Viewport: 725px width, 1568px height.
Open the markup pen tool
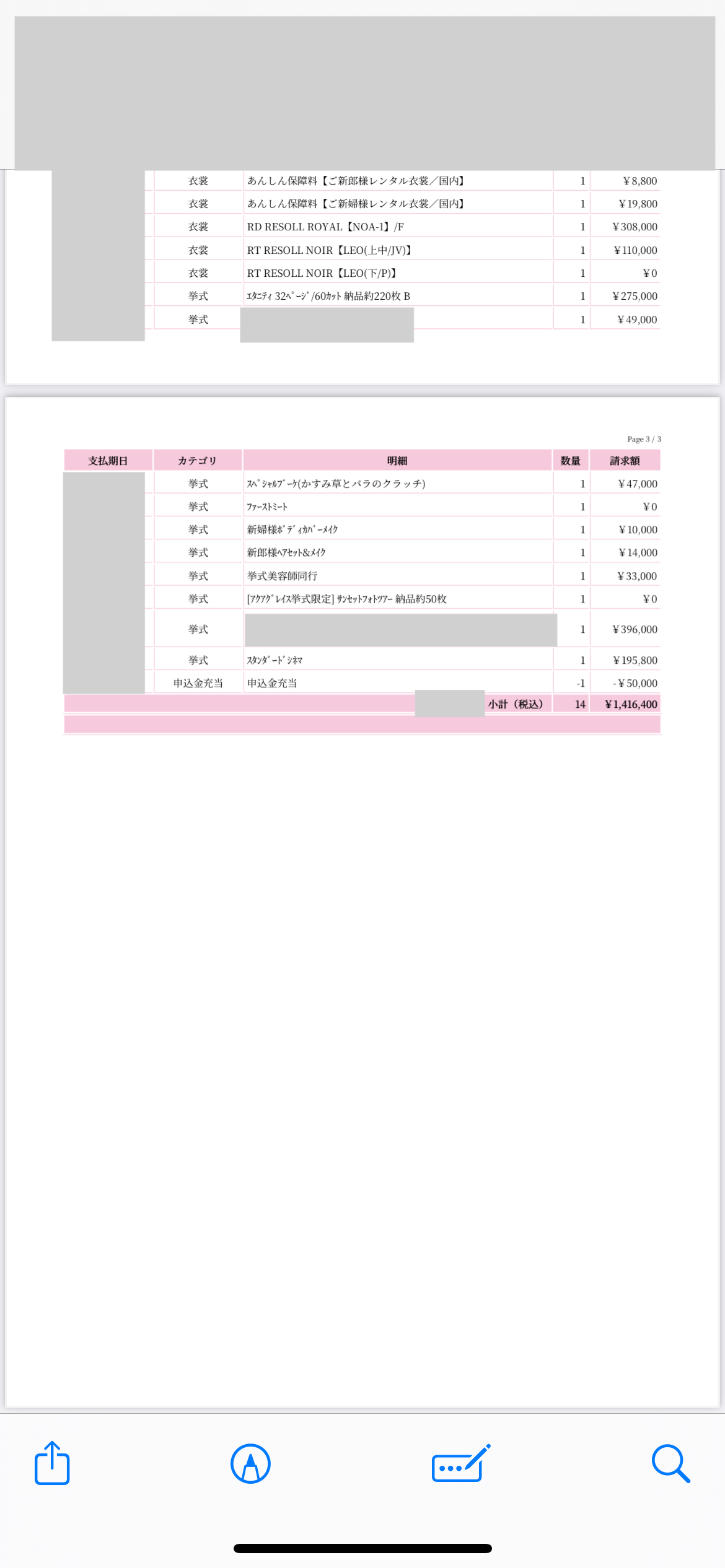[x=250, y=1464]
